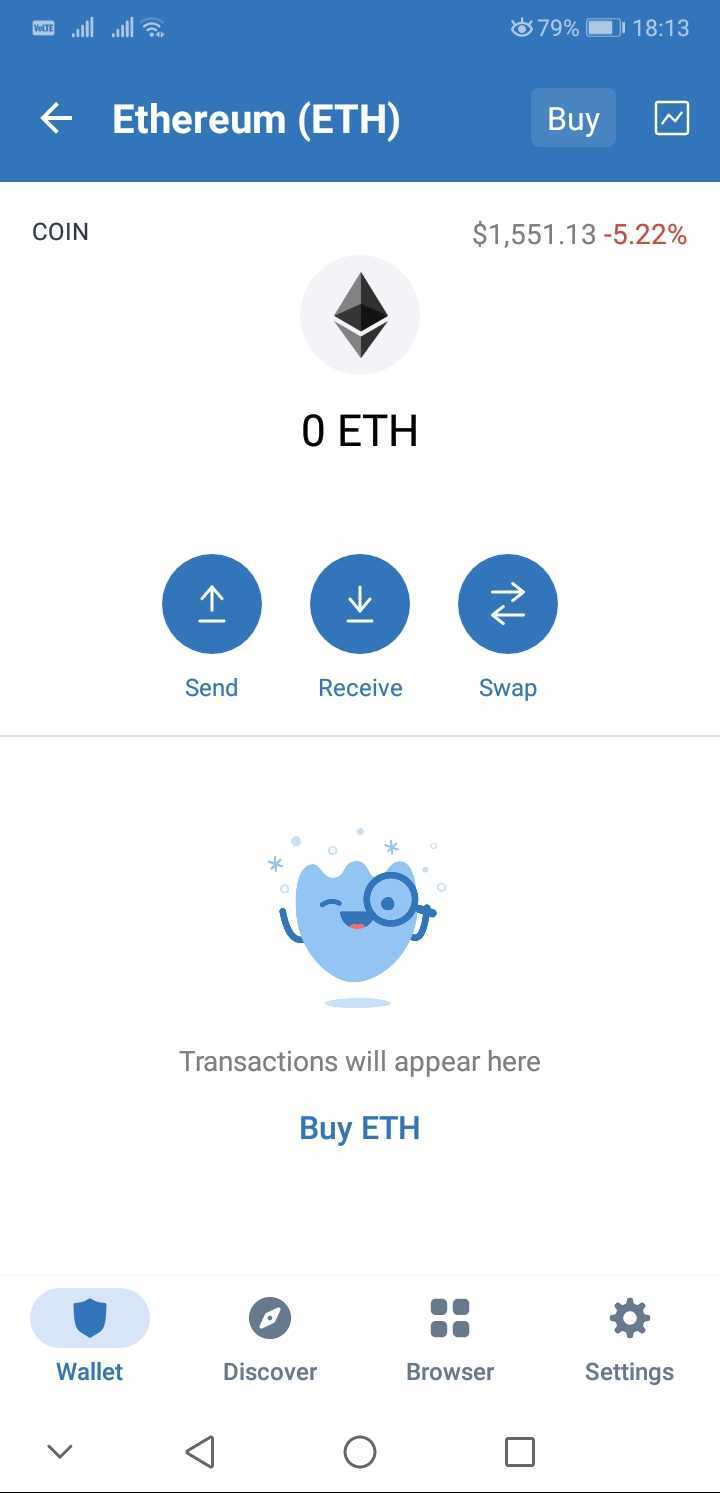720x1493 pixels.
Task: Switch to the Discover tab
Action: (x=270, y=1337)
